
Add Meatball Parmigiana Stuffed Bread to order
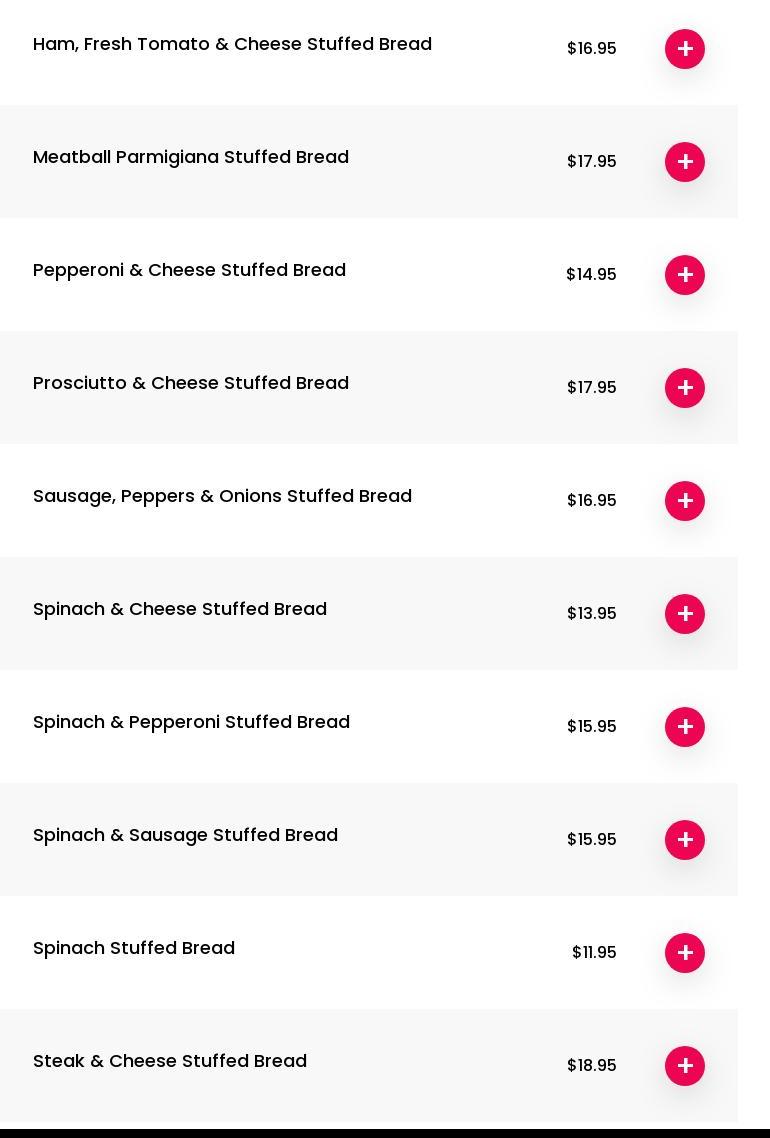pos(685,162)
